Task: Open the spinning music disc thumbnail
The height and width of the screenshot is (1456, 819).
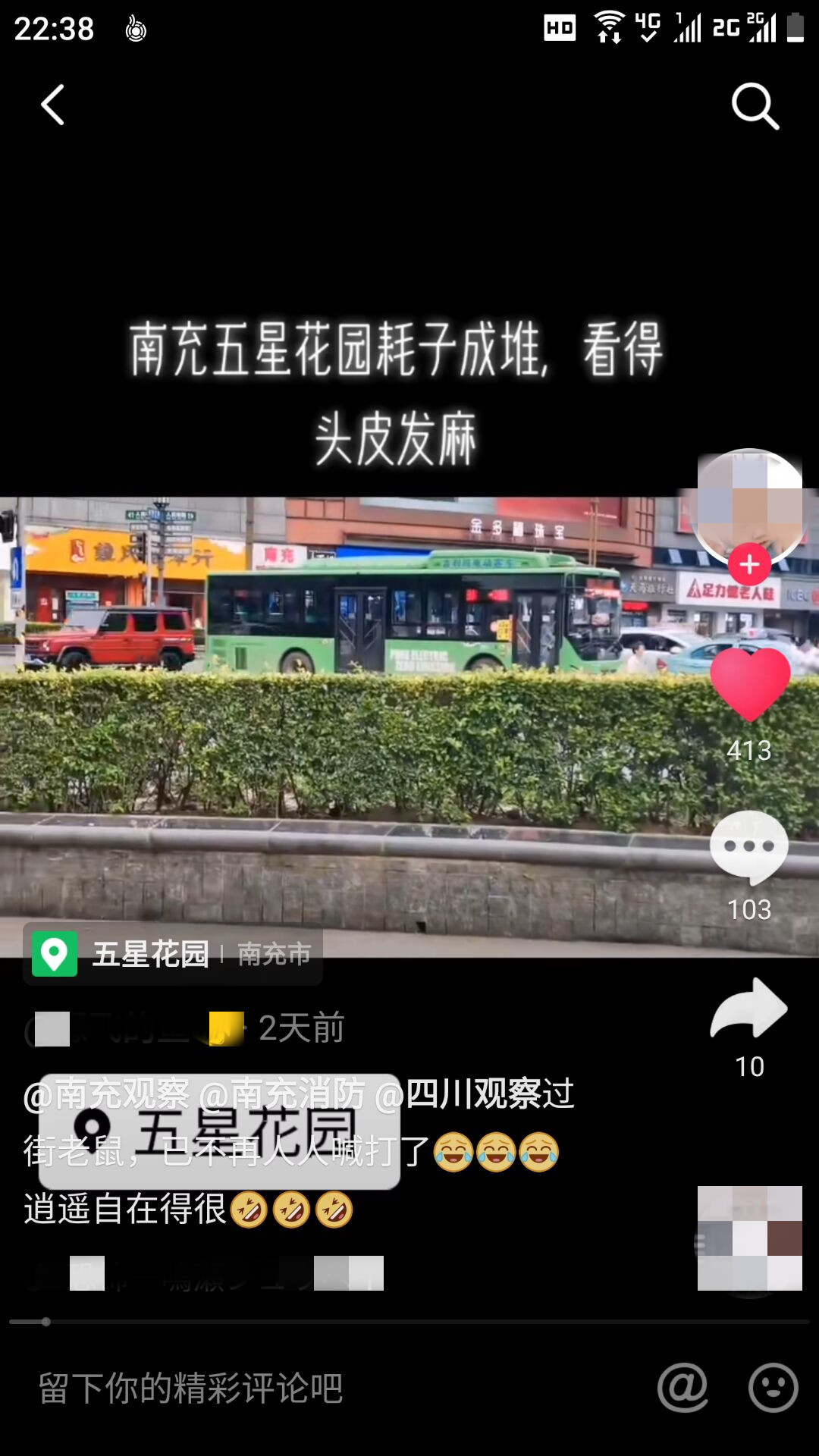Action: [x=749, y=1238]
